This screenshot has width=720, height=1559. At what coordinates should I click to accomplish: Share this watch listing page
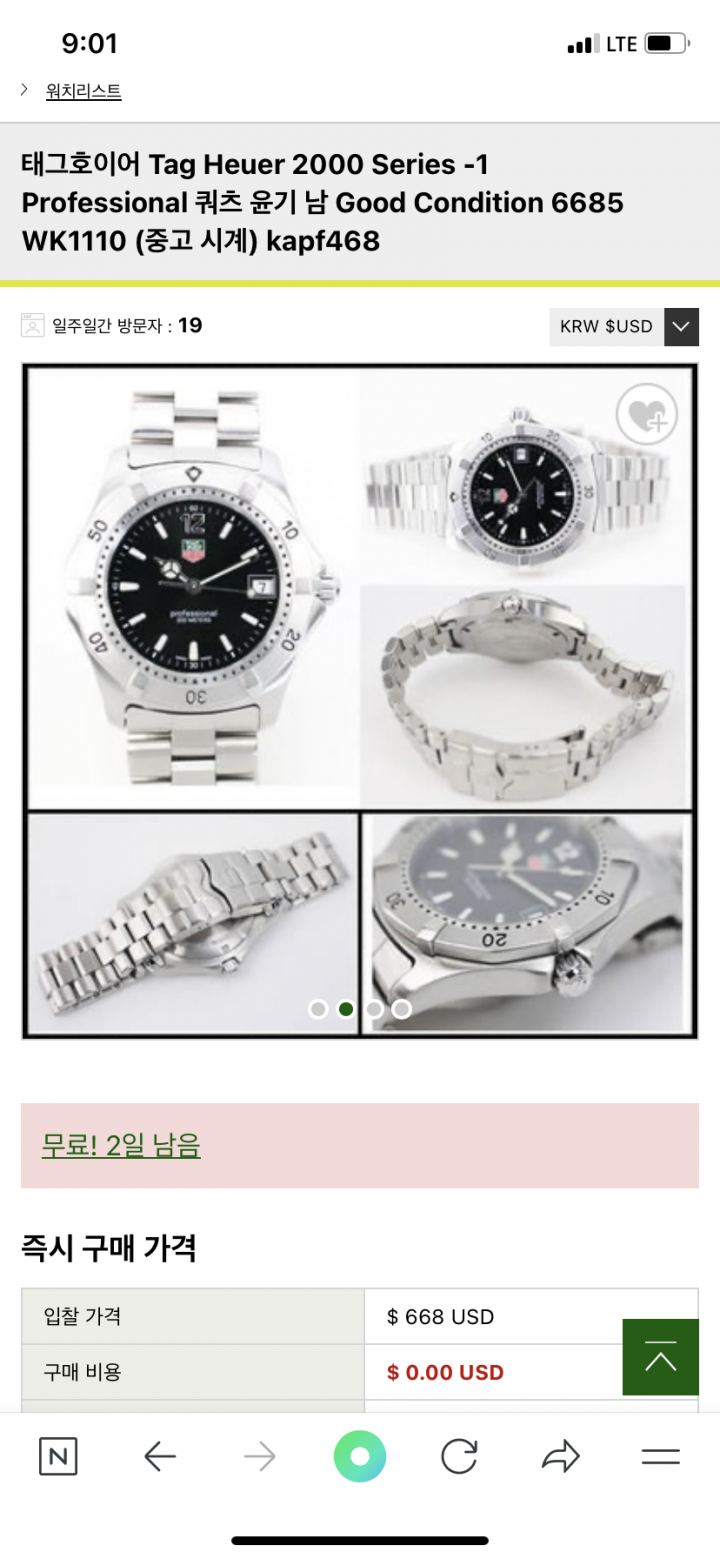pos(560,1456)
